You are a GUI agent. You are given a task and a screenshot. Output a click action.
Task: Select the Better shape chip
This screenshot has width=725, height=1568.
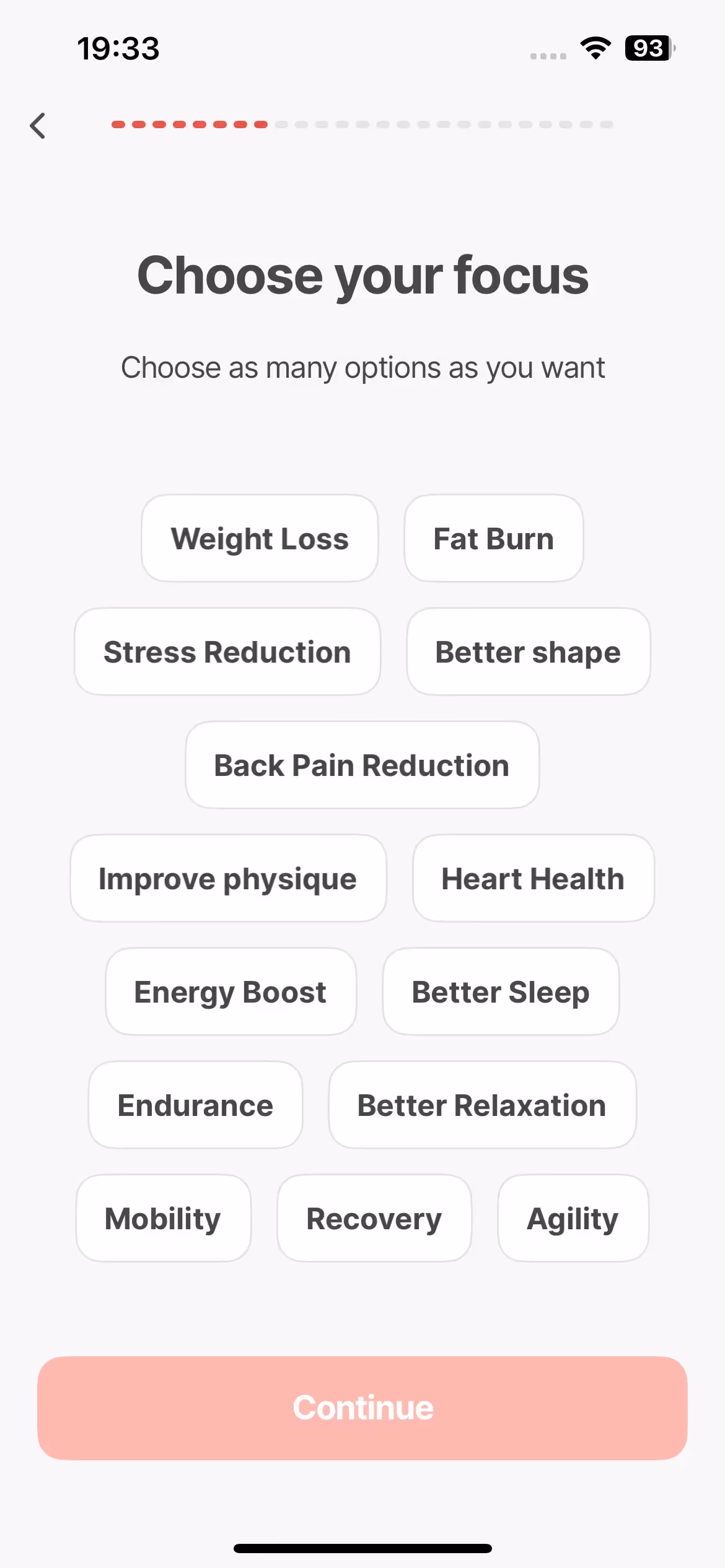coord(529,651)
